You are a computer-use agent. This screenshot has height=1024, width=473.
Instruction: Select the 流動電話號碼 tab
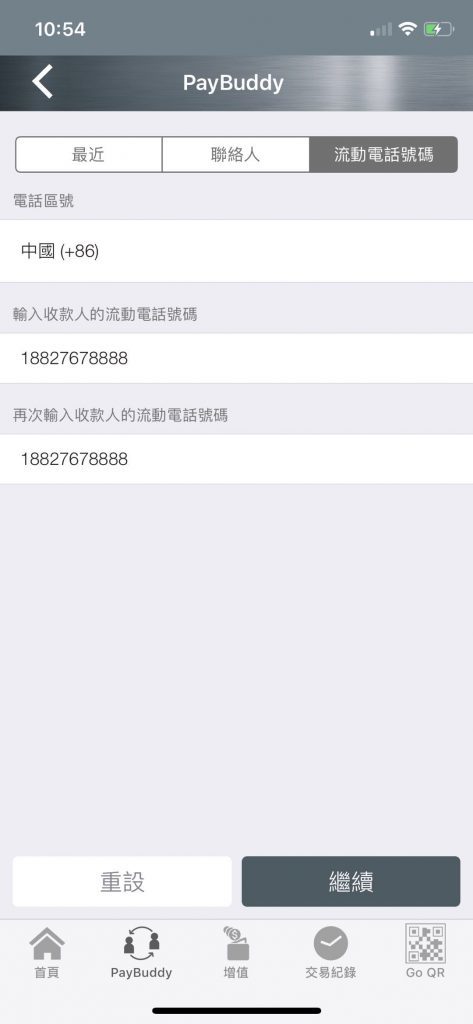(383, 155)
